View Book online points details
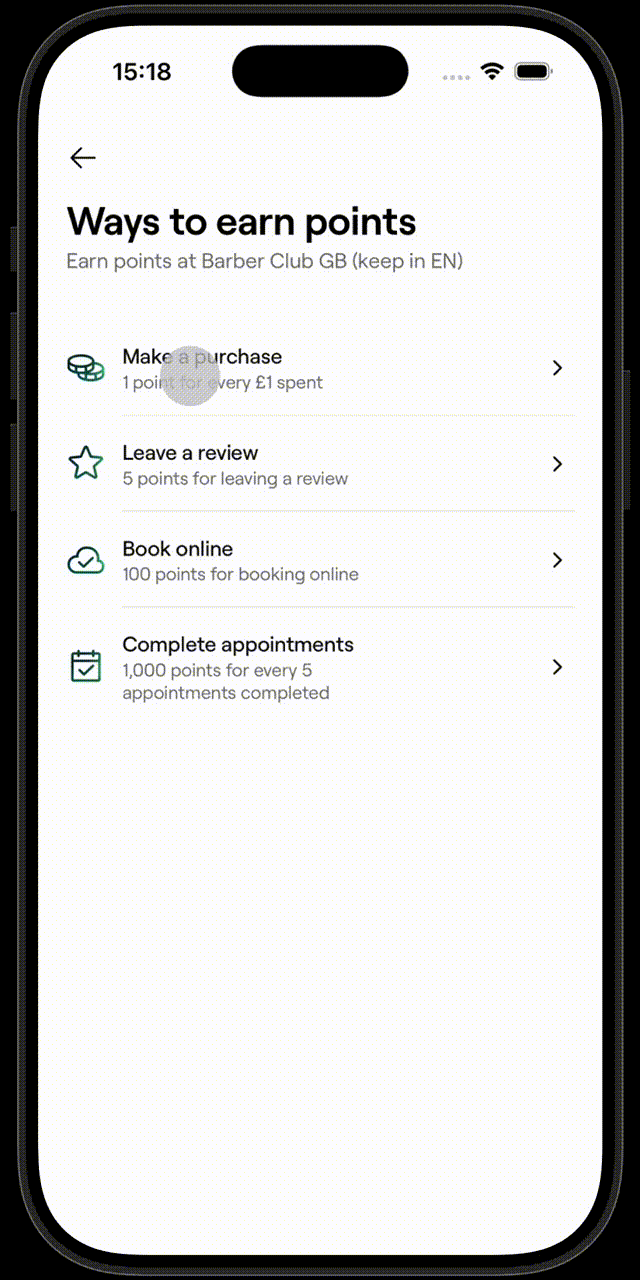Viewport: 640px width, 1280px height. pos(320,561)
